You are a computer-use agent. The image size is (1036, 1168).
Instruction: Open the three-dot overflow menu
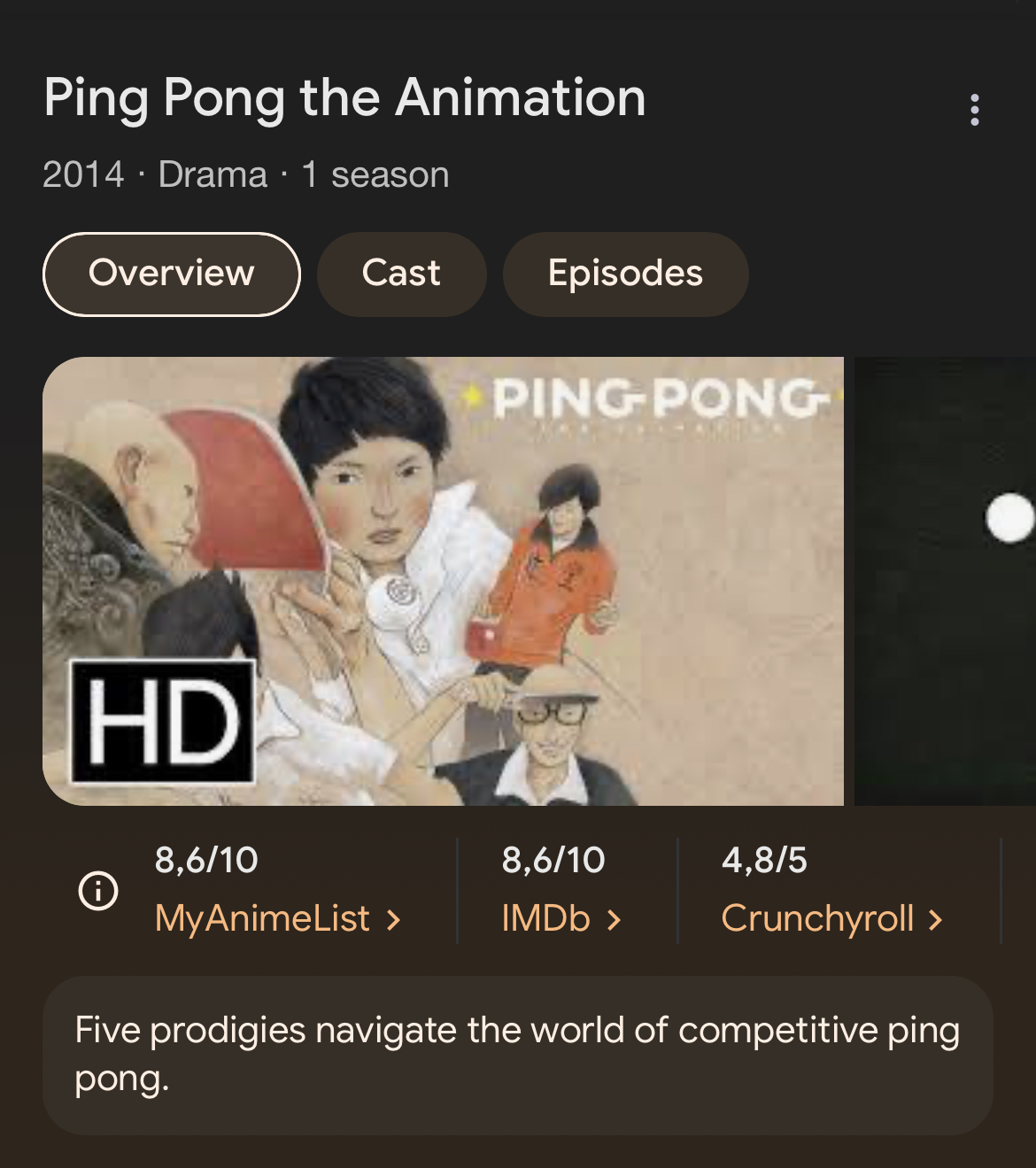(974, 110)
